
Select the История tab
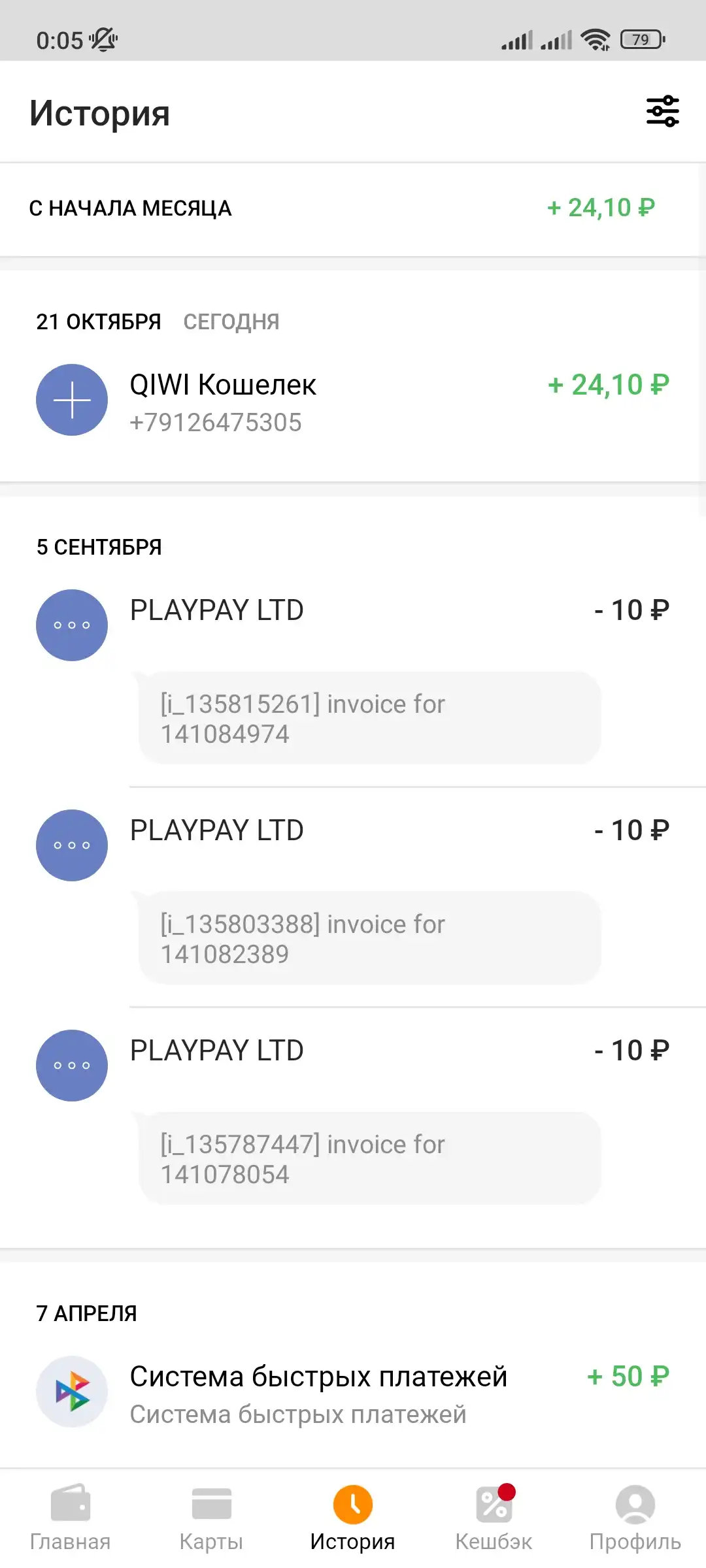pos(353,1518)
